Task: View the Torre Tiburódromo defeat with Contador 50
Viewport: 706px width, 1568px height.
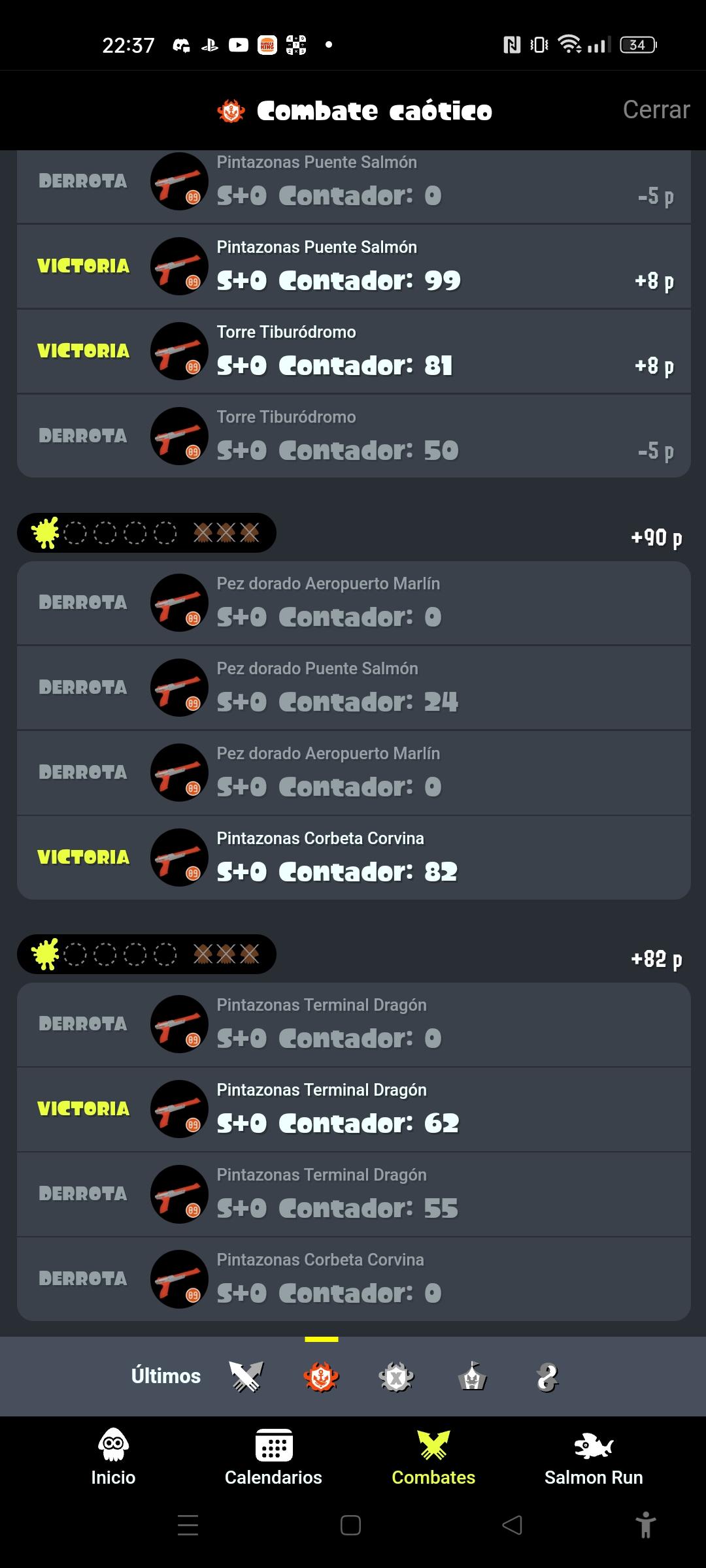Action: point(353,436)
